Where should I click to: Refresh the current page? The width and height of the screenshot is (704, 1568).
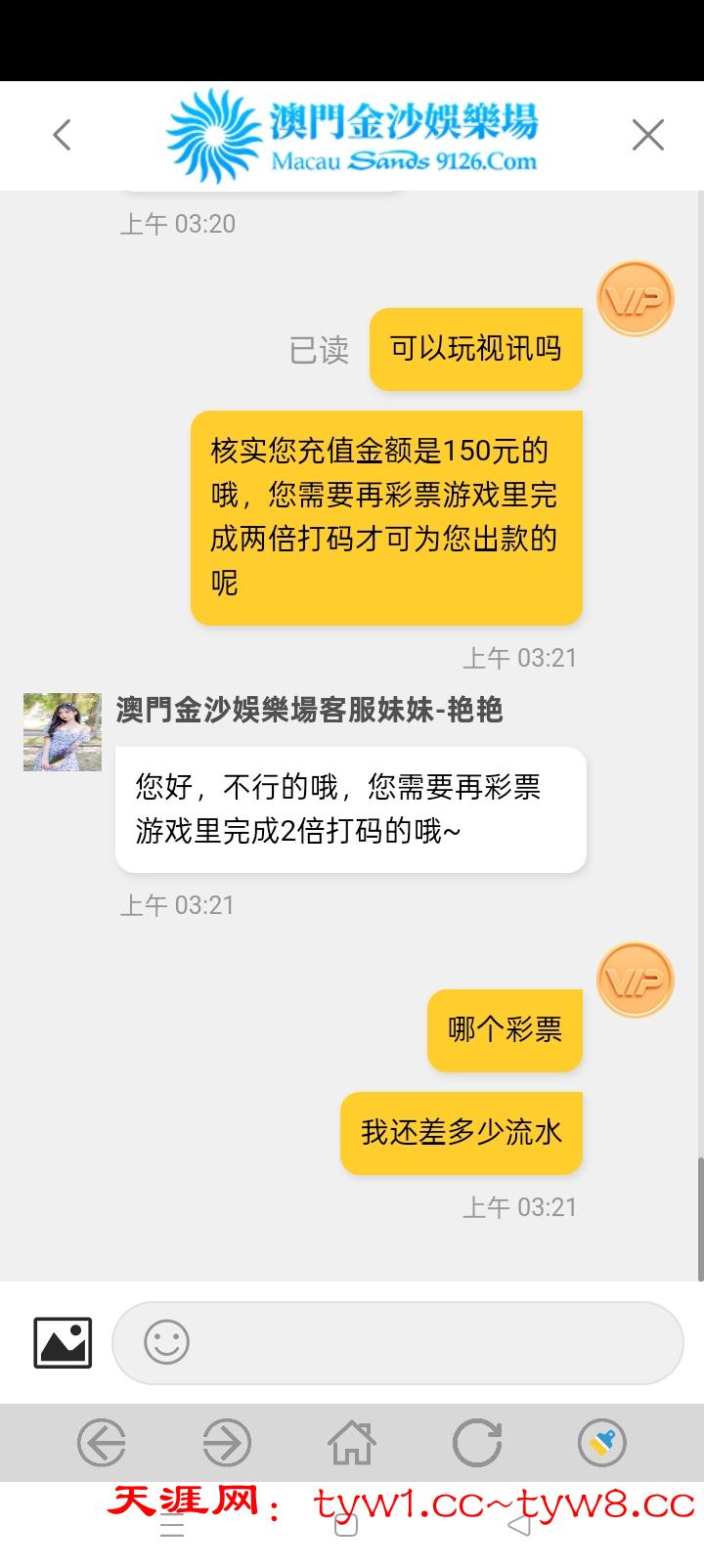click(477, 1443)
